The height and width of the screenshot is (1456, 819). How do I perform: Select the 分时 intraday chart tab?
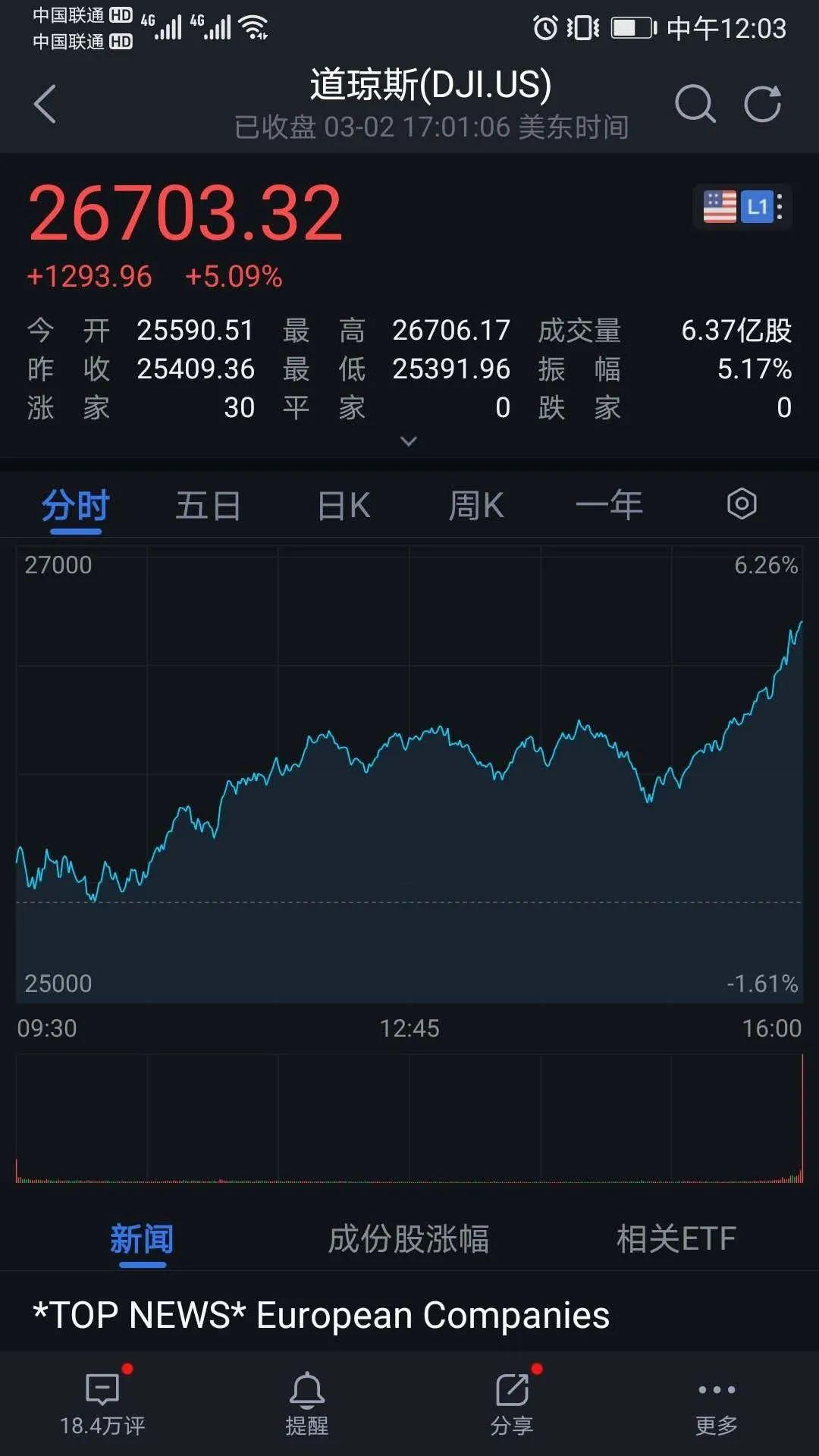[75, 506]
